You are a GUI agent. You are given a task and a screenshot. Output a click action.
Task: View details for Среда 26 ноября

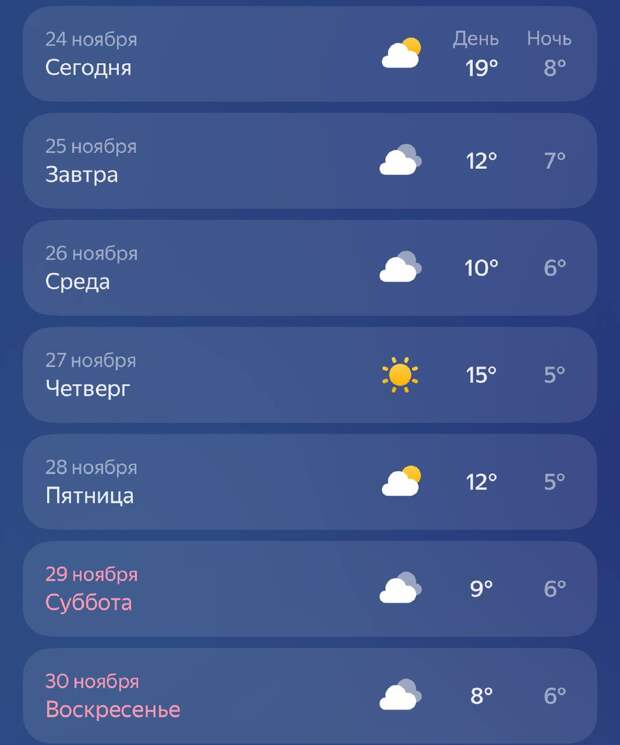[x=309, y=268]
